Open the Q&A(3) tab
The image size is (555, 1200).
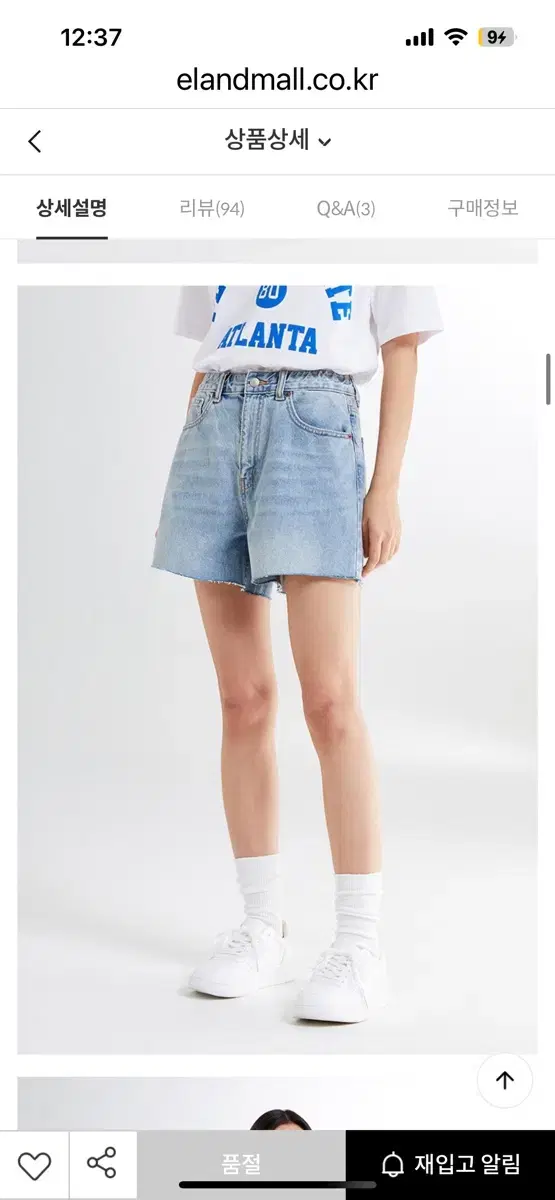point(346,208)
